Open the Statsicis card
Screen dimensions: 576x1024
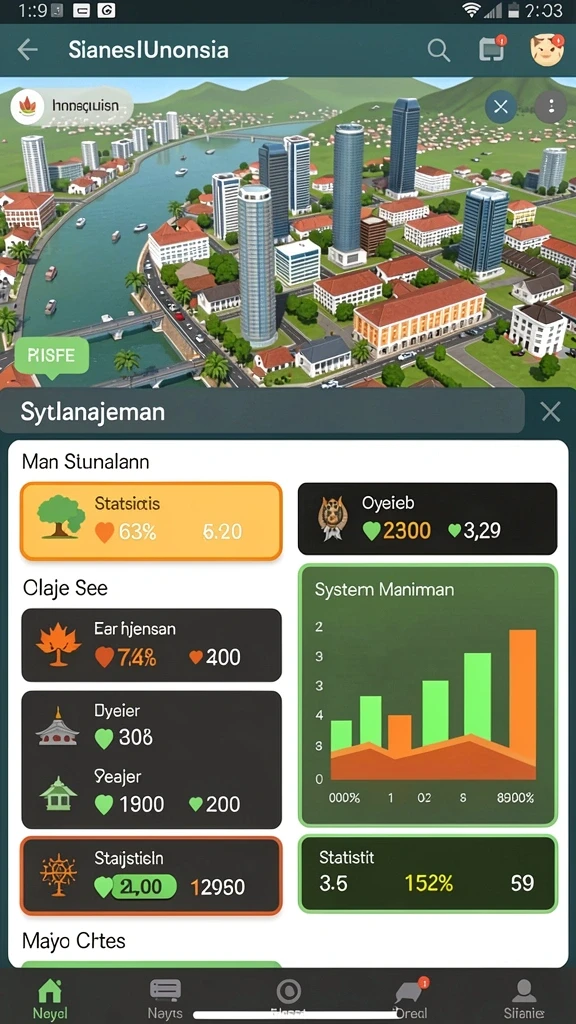point(152,521)
